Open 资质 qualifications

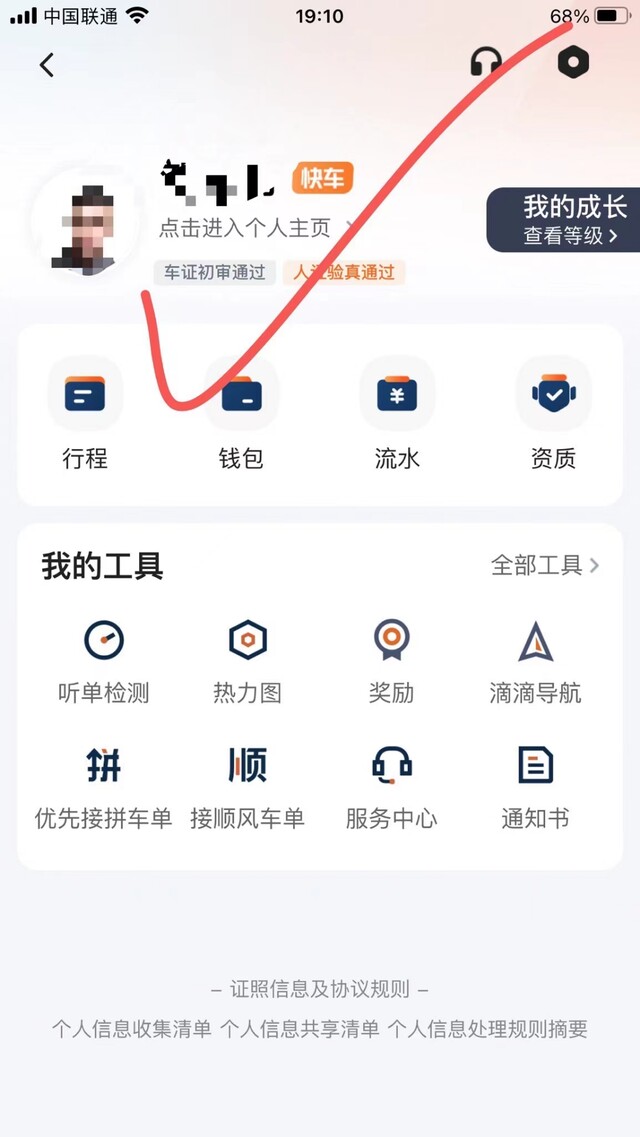[x=554, y=413]
